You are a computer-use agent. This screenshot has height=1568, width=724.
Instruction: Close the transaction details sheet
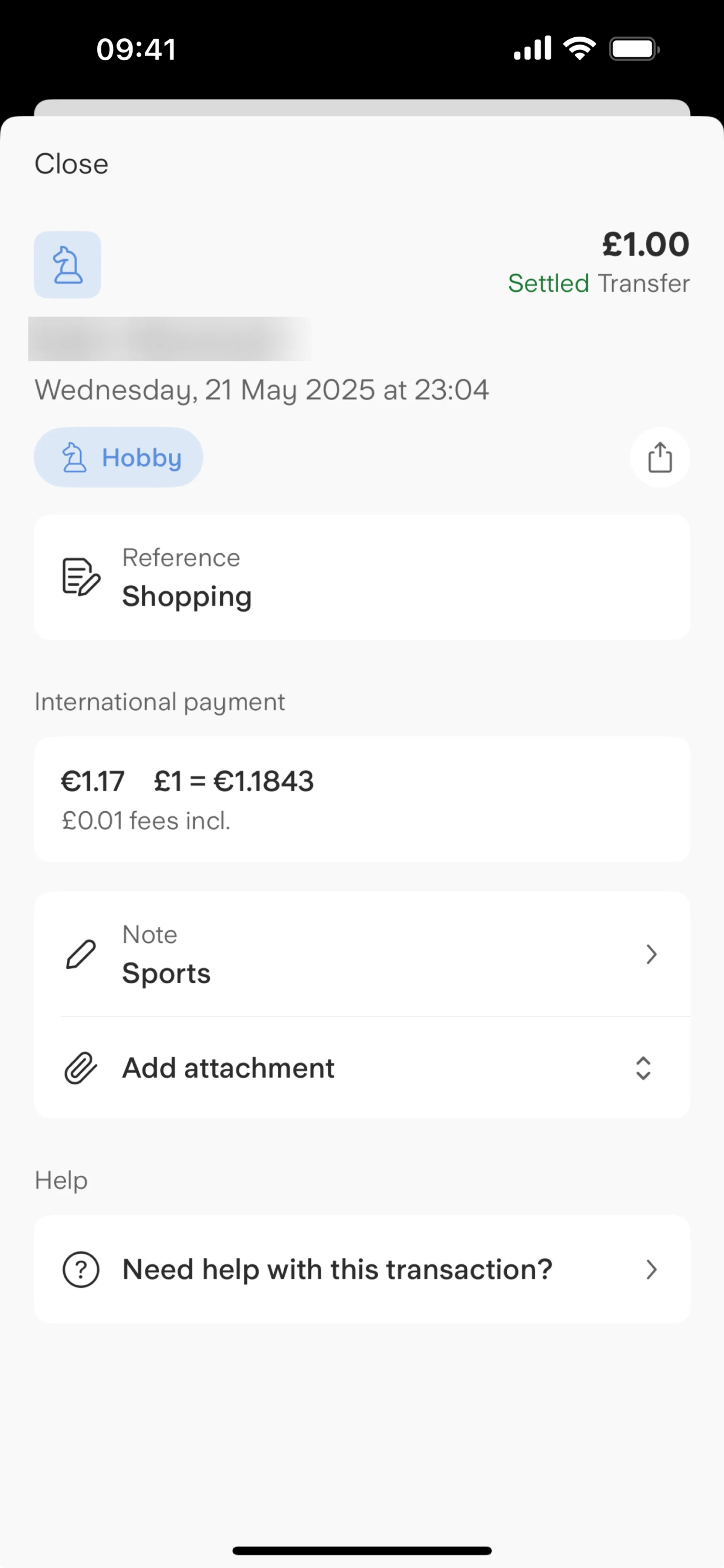click(71, 164)
